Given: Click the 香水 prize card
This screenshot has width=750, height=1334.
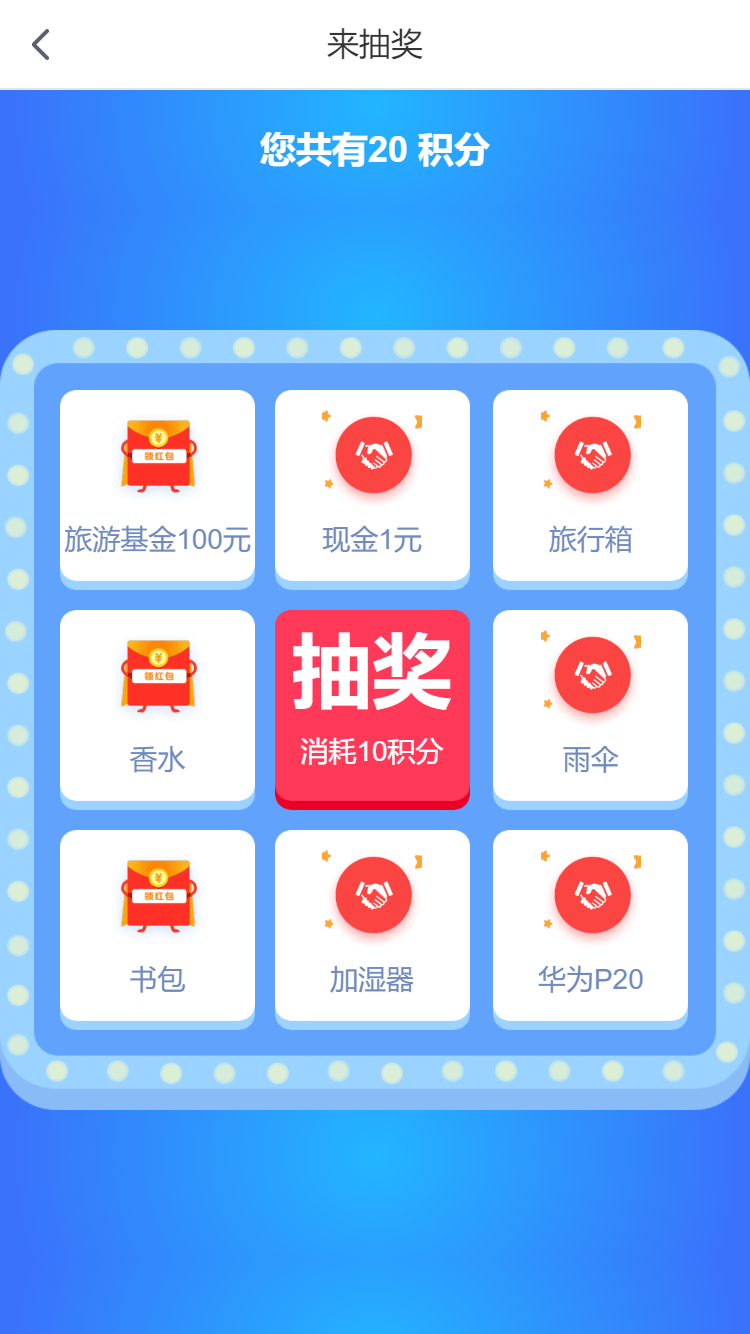Looking at the screenshot, I should (156, 705).
